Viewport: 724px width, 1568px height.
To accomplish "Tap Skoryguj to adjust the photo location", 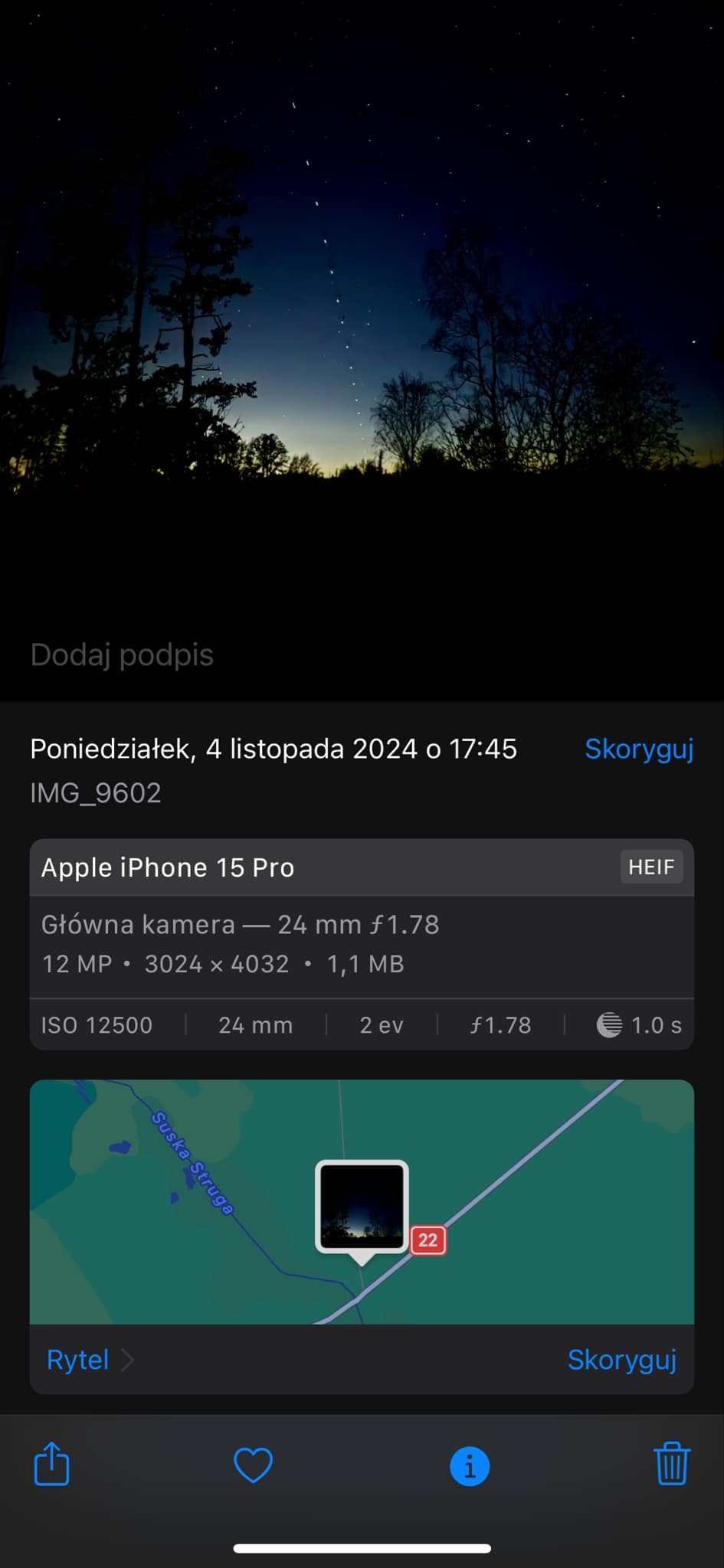I will 621,1360.
